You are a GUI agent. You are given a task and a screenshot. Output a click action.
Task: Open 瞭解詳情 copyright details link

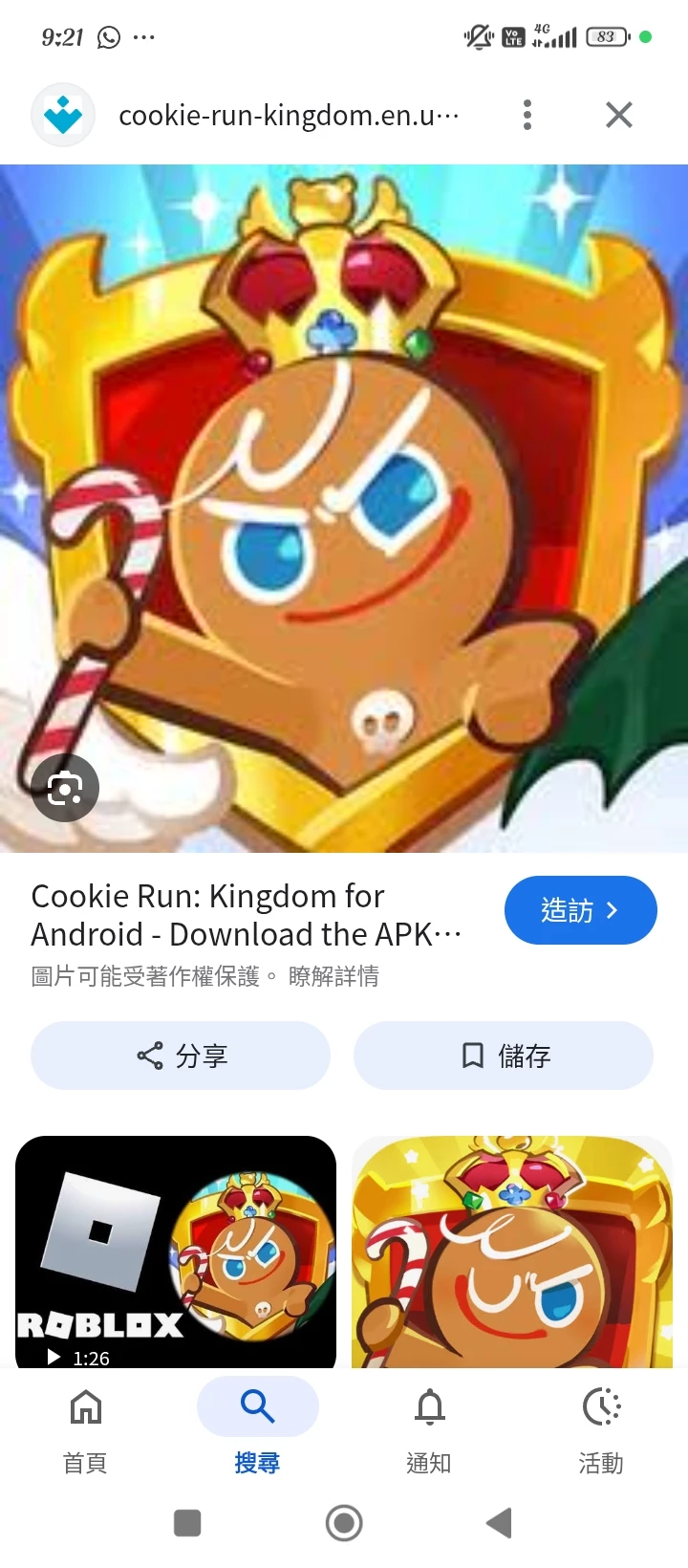(x=333, y=976)
